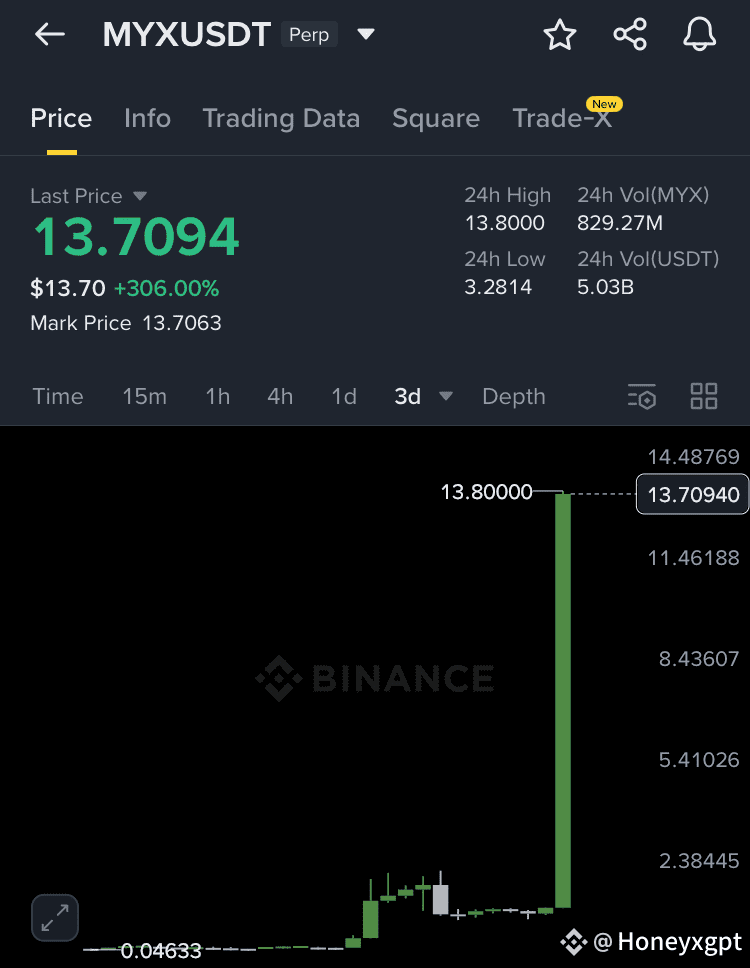
Task: Open price alerts bell
Action: [700, 35]
